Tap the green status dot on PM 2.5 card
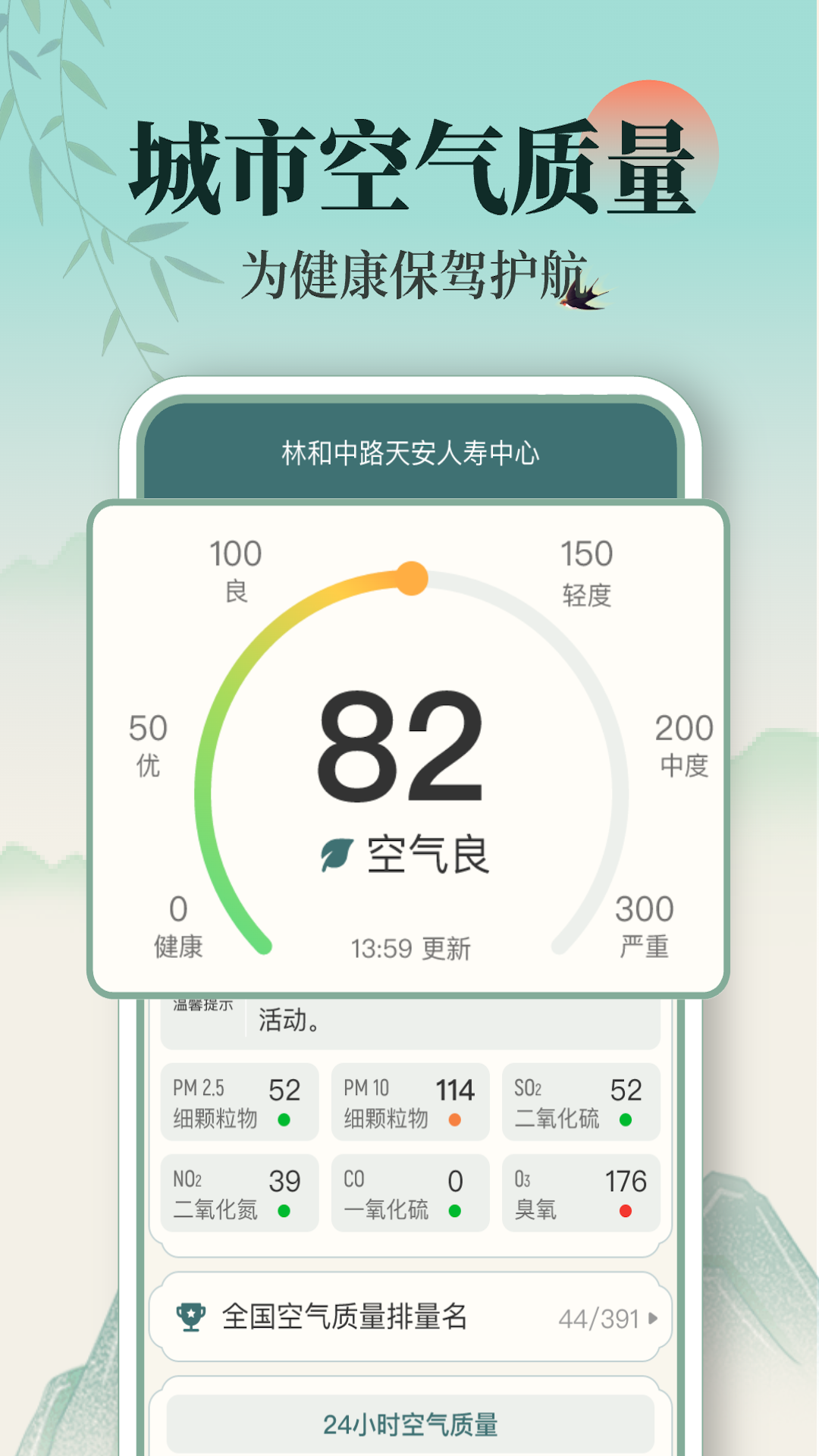The height and width of the screenshot is (1456, 819). point(283,1119)
